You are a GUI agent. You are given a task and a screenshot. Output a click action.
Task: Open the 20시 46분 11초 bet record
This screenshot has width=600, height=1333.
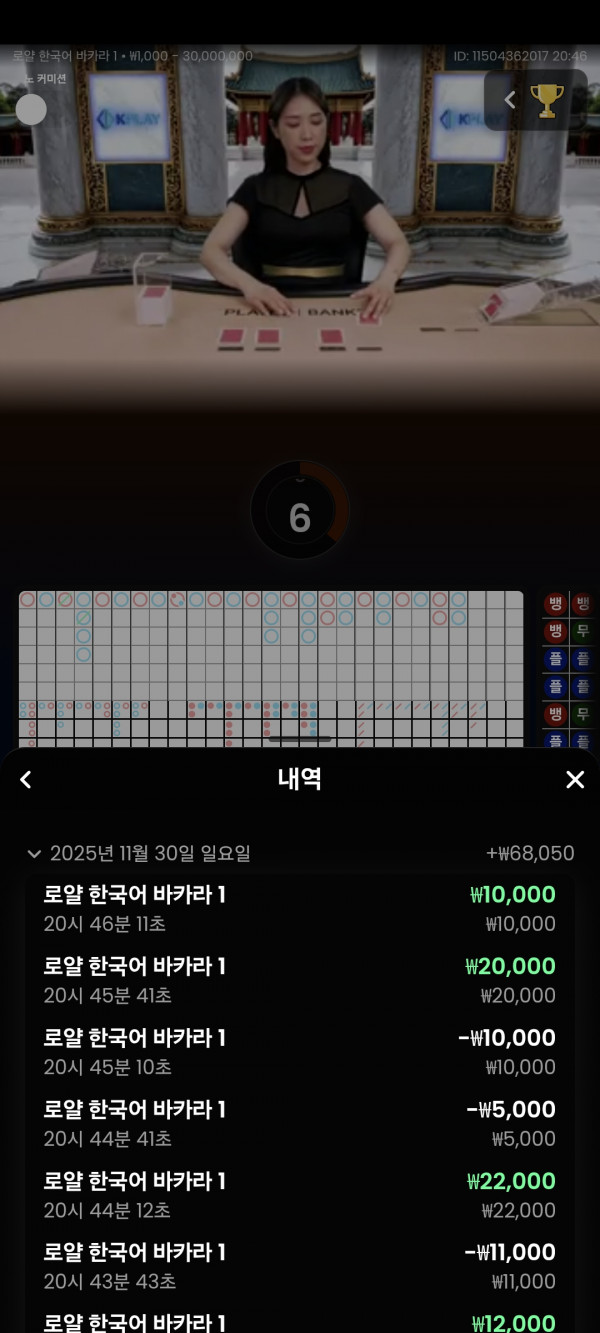tap(300, 908)
